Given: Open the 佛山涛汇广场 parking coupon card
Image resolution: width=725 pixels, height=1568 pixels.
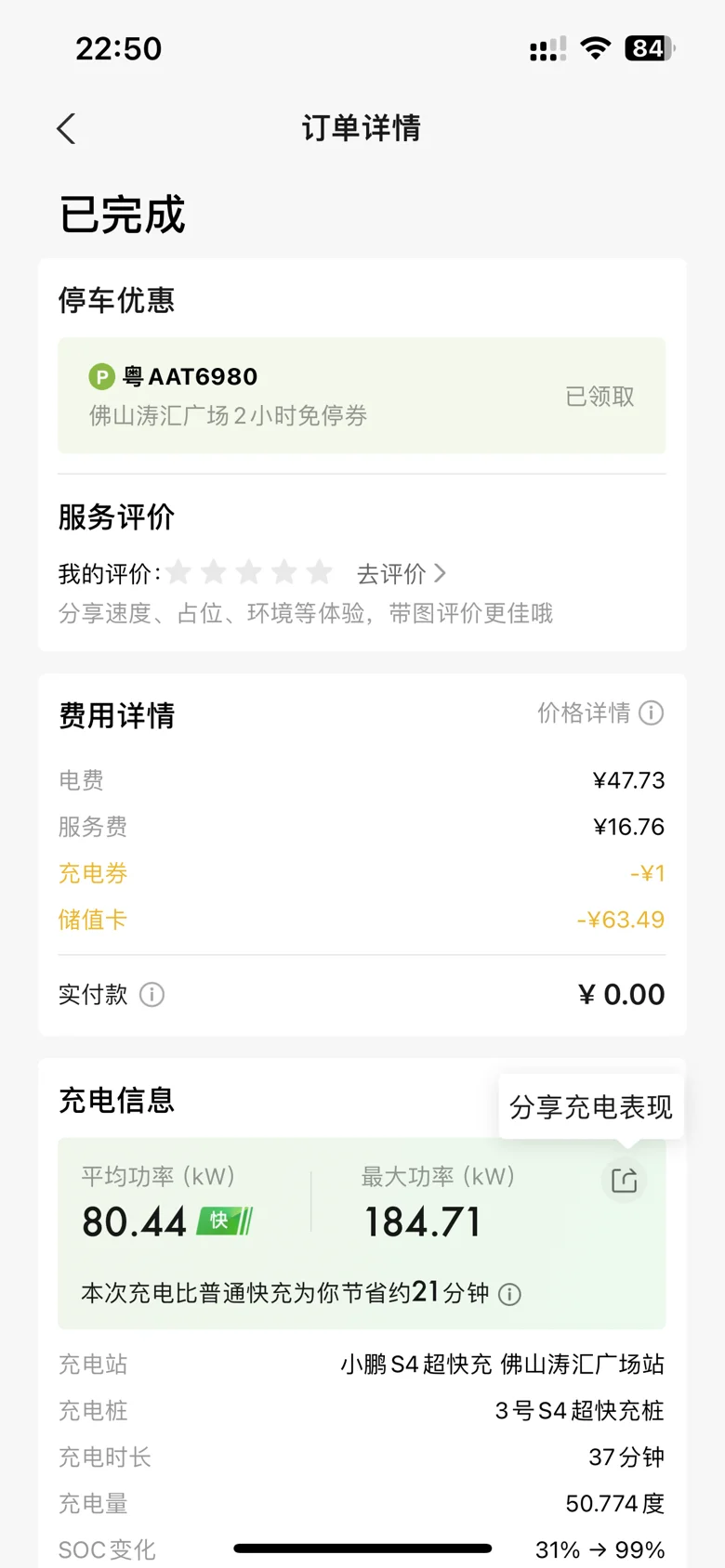Looking at the screenshot, I should pyautogui.click(x=362, y=396).
